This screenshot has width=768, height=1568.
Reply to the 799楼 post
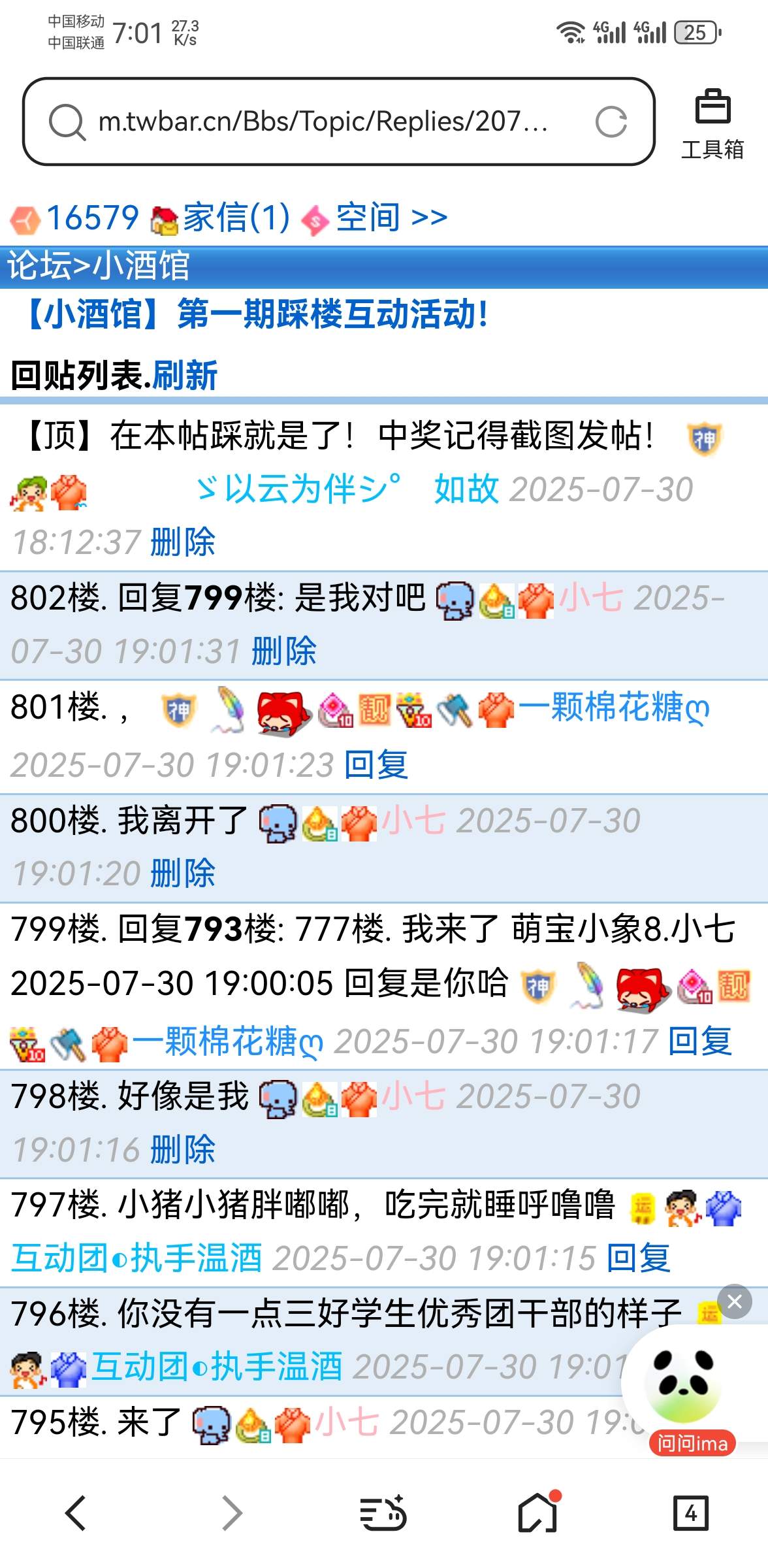tap(699, 1041)
